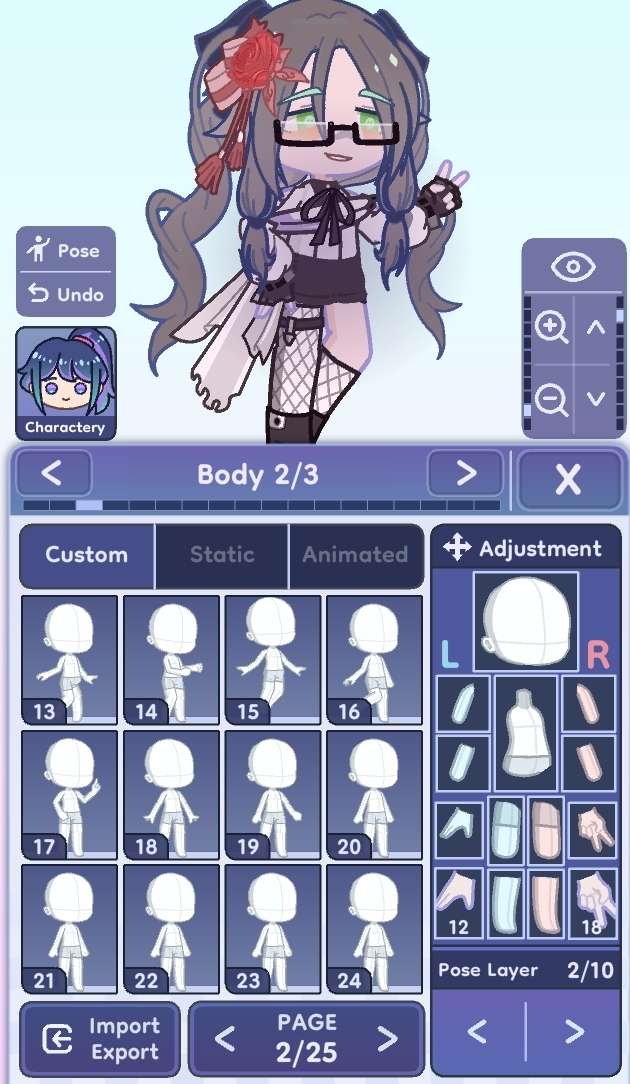The image size is (630, 1084).
Task: Zoom in on the character
Action: pos(551,327)
